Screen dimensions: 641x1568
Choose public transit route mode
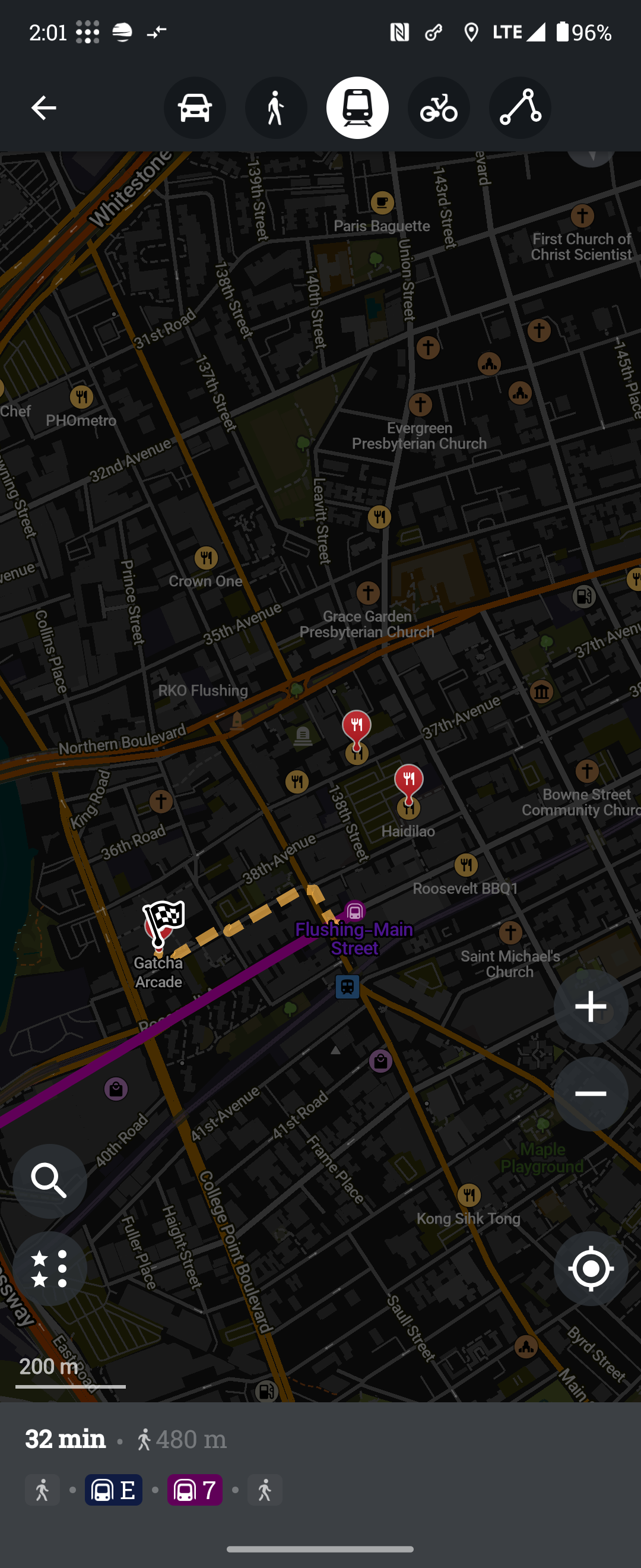click(358, 108)
